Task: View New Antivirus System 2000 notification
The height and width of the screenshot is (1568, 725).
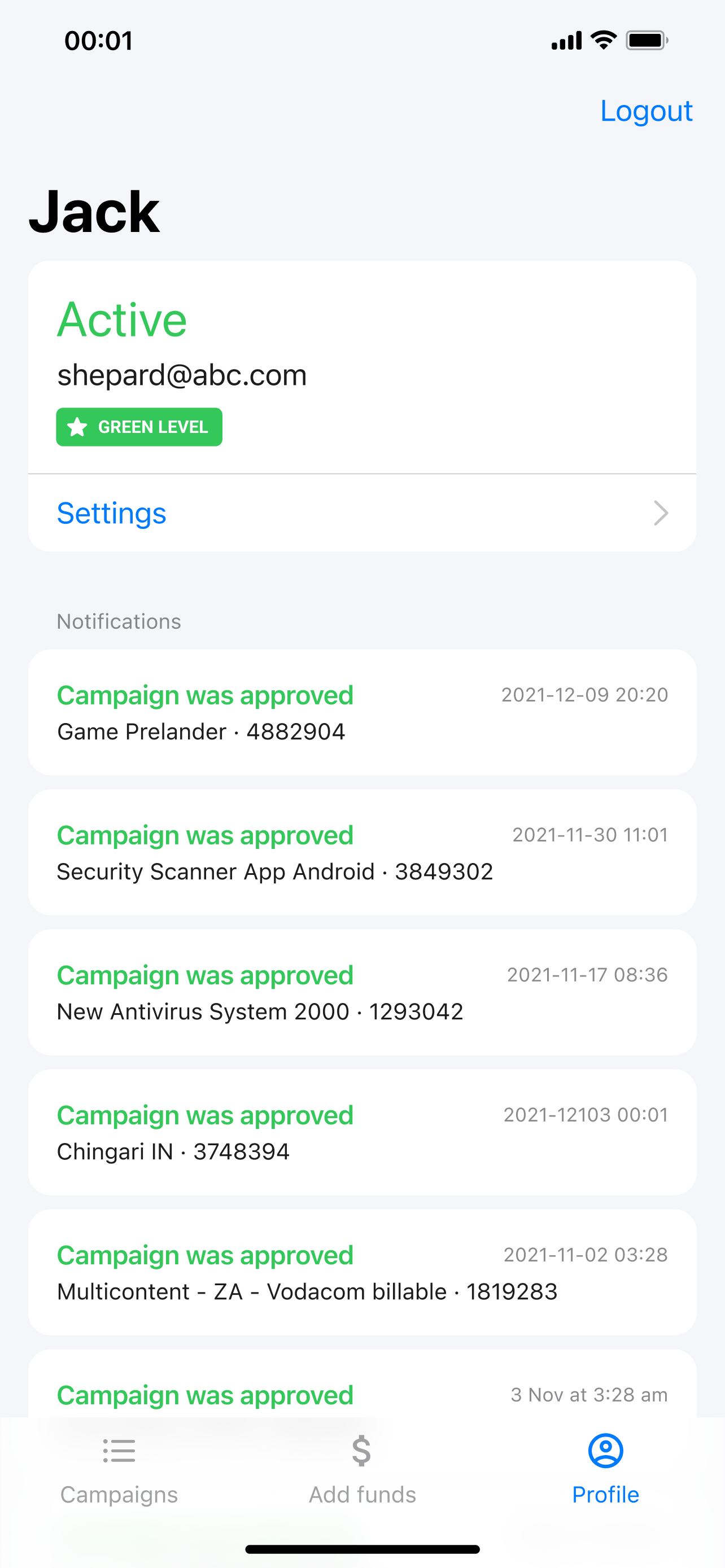Action: pyautogui.click(x=361, y=992)
